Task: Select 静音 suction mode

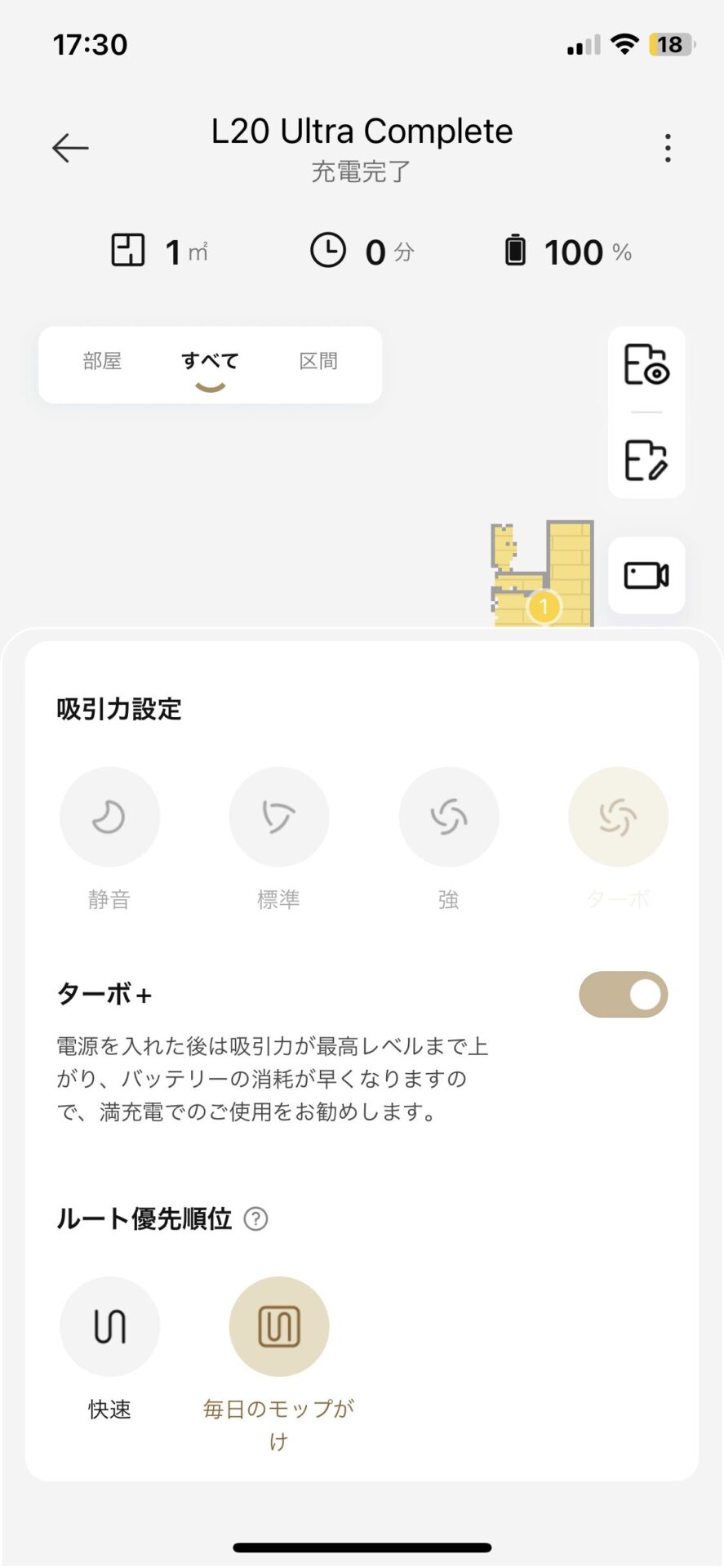Action: [x=109, y=817]
